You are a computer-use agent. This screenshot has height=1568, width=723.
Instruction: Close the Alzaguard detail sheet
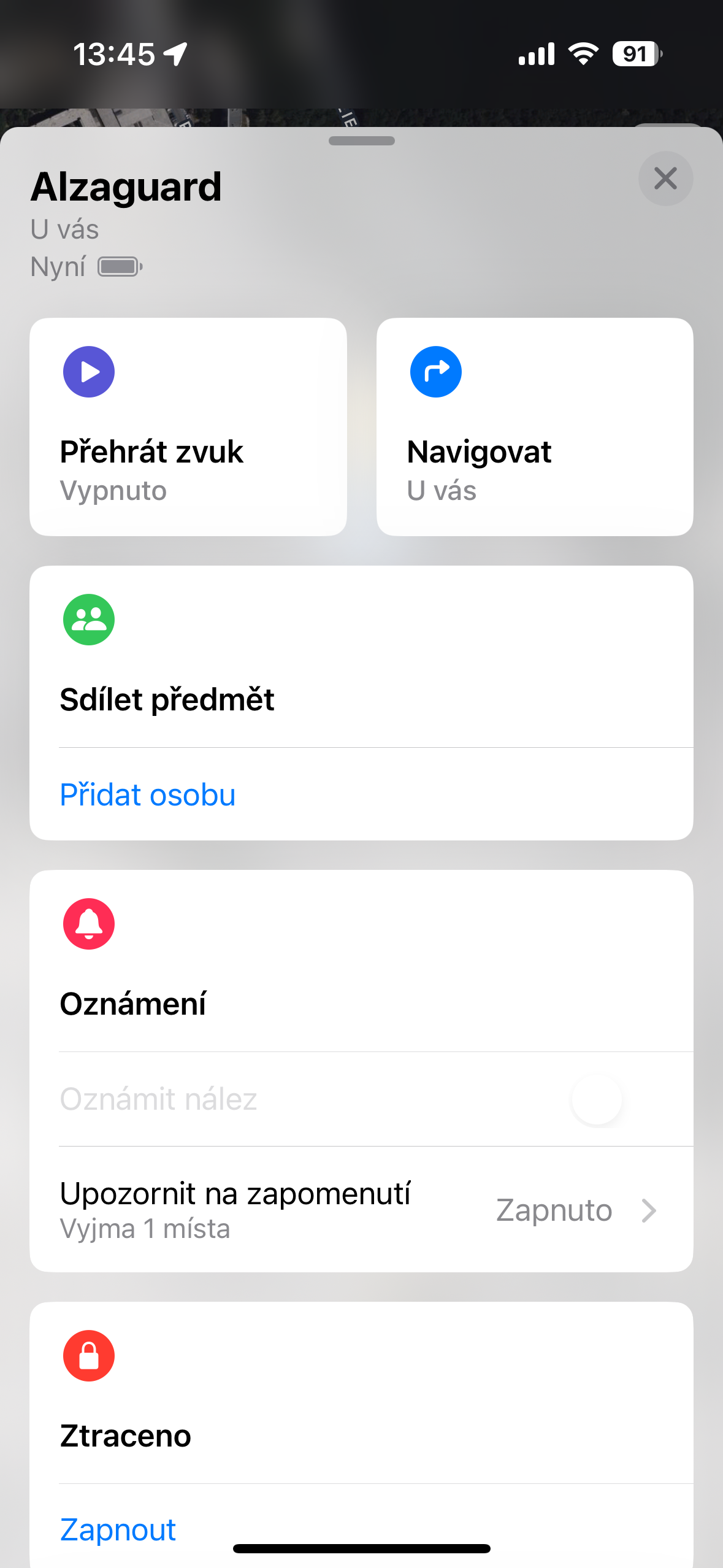click(x=665, y=179)
